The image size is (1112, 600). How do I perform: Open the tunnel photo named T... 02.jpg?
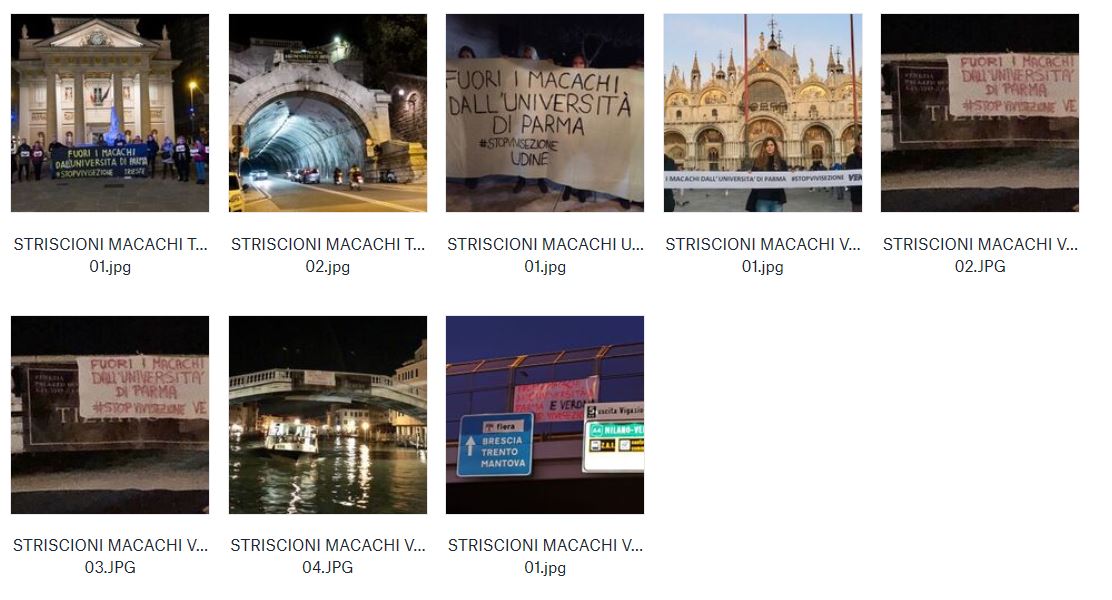(327, 113)
